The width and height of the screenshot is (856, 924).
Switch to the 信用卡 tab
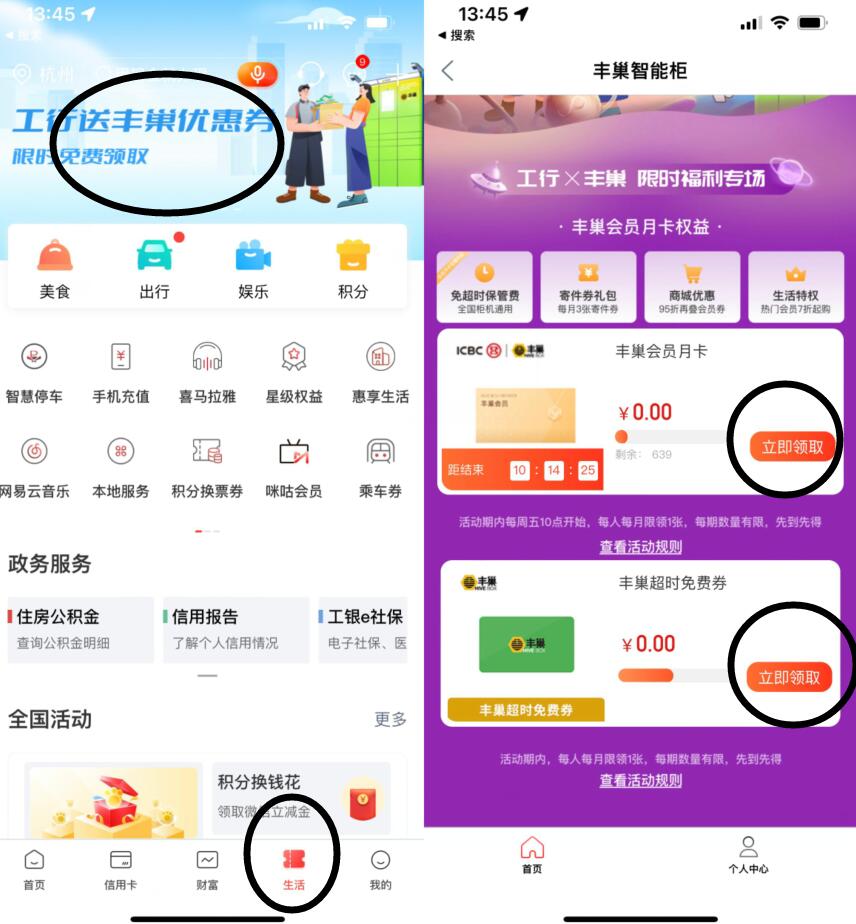[120, 869]
